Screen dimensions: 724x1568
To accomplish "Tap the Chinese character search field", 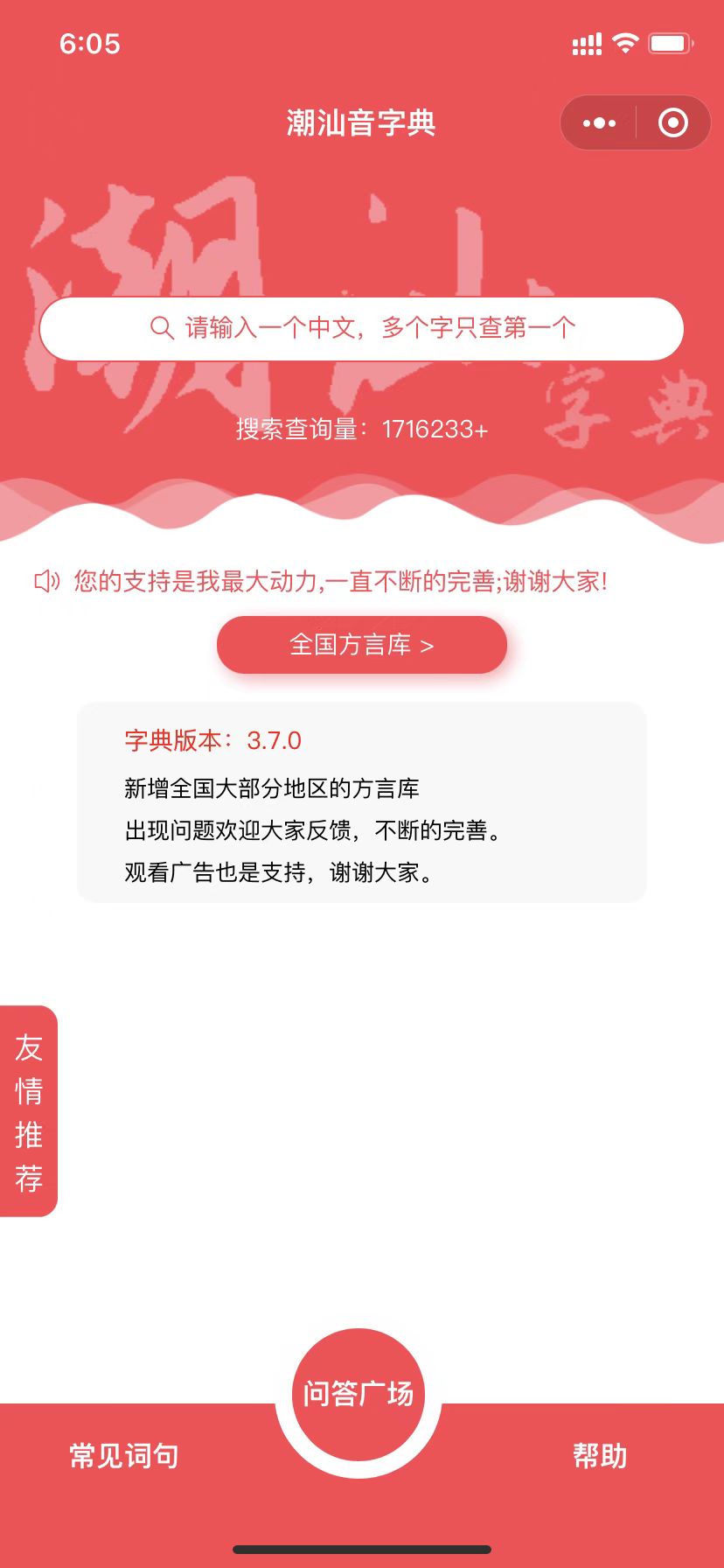I will click(x=361, y=328).
